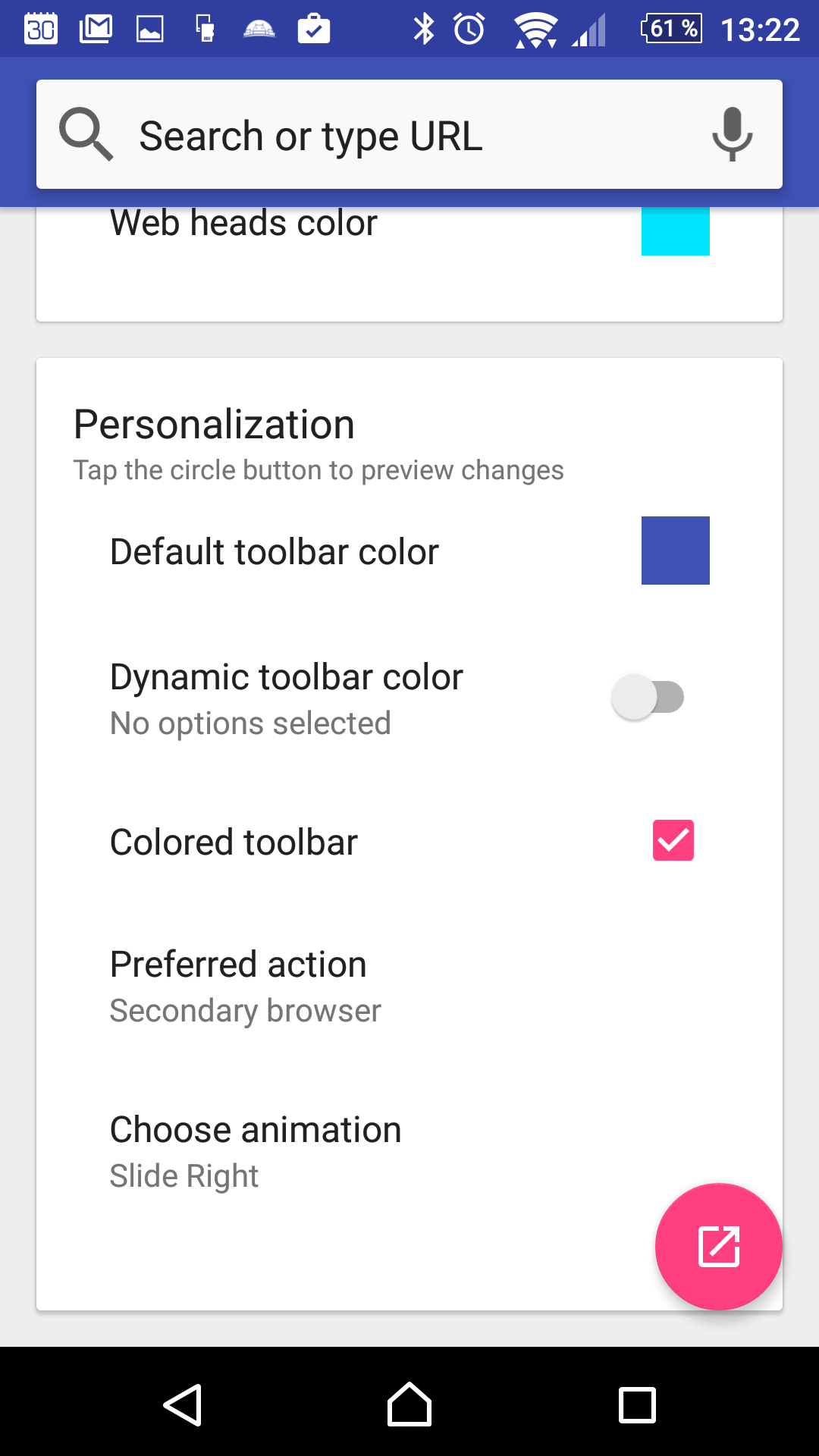Viewport: 819px width, 1456px height.
Task: Open Choose animation options
Action: (x=409, y=1151)
